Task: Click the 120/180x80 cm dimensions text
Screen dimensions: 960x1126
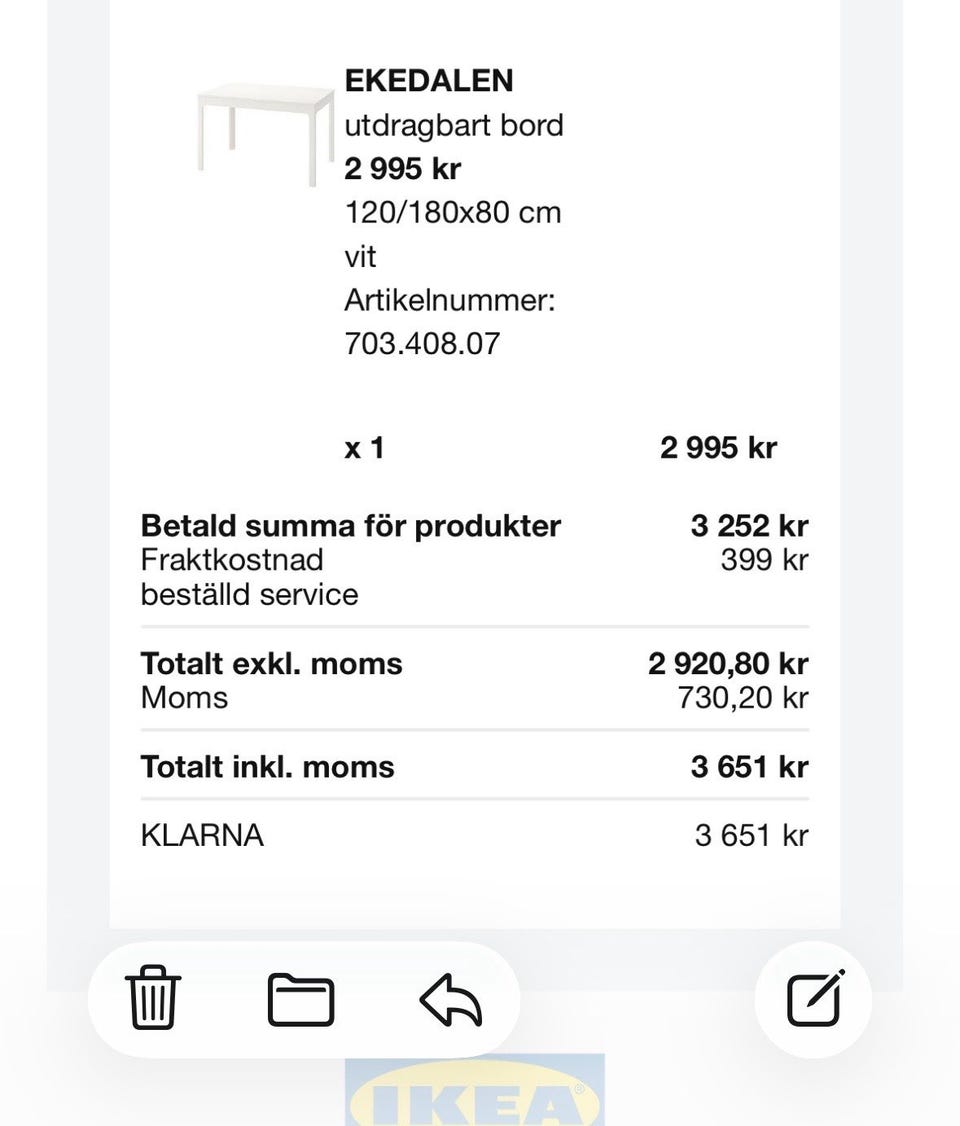Action: (453, 212)
